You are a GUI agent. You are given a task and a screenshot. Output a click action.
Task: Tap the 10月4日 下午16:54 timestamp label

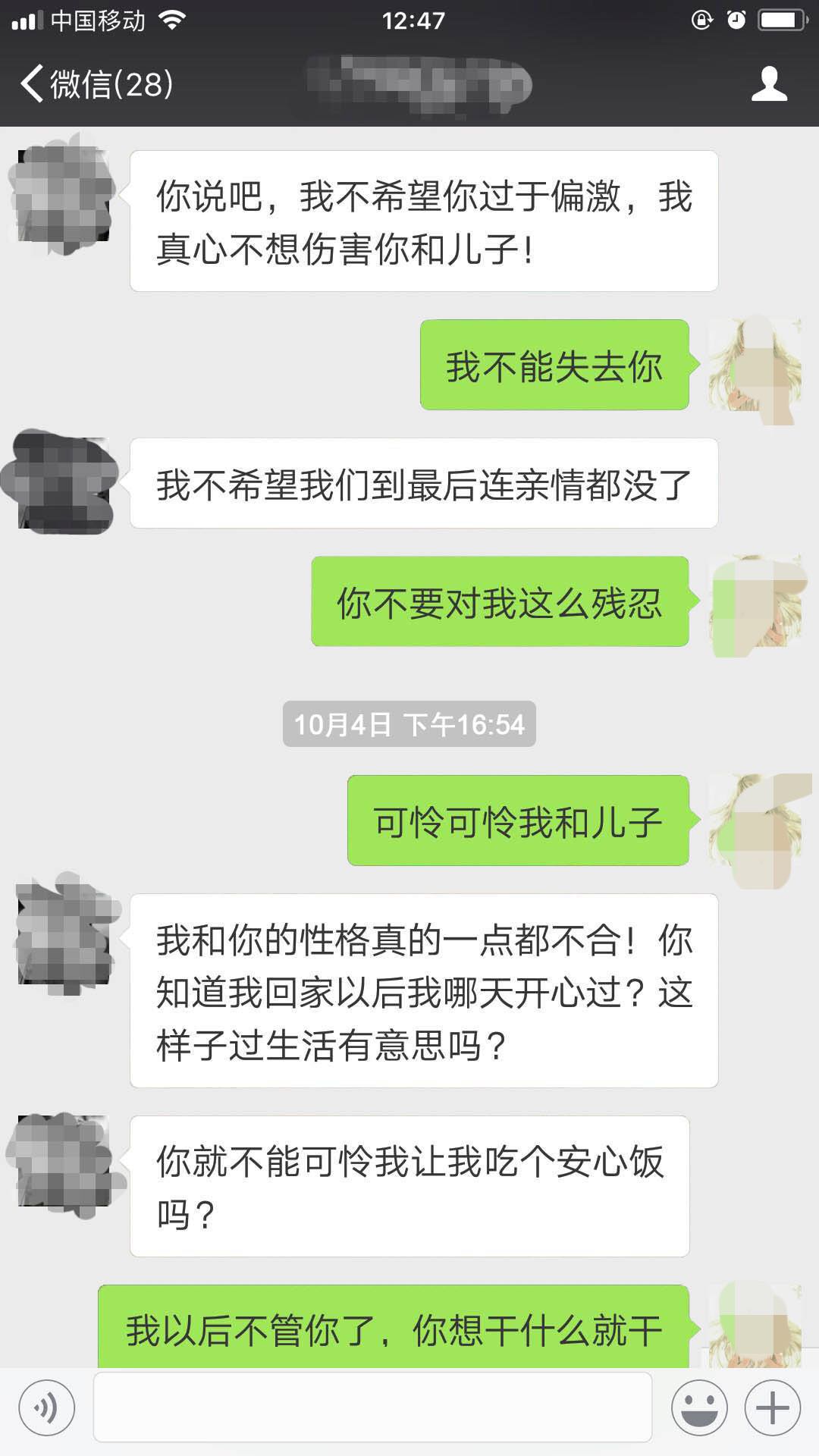(x=408, y=724)
